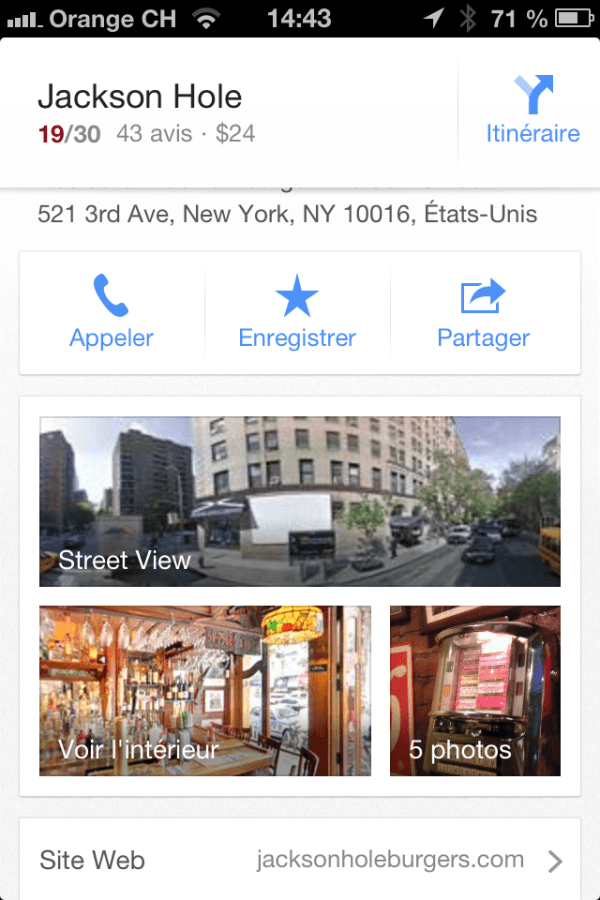Call Jackson Hole via Appeler
Viewport: 600px width, 900px height.
111,313
